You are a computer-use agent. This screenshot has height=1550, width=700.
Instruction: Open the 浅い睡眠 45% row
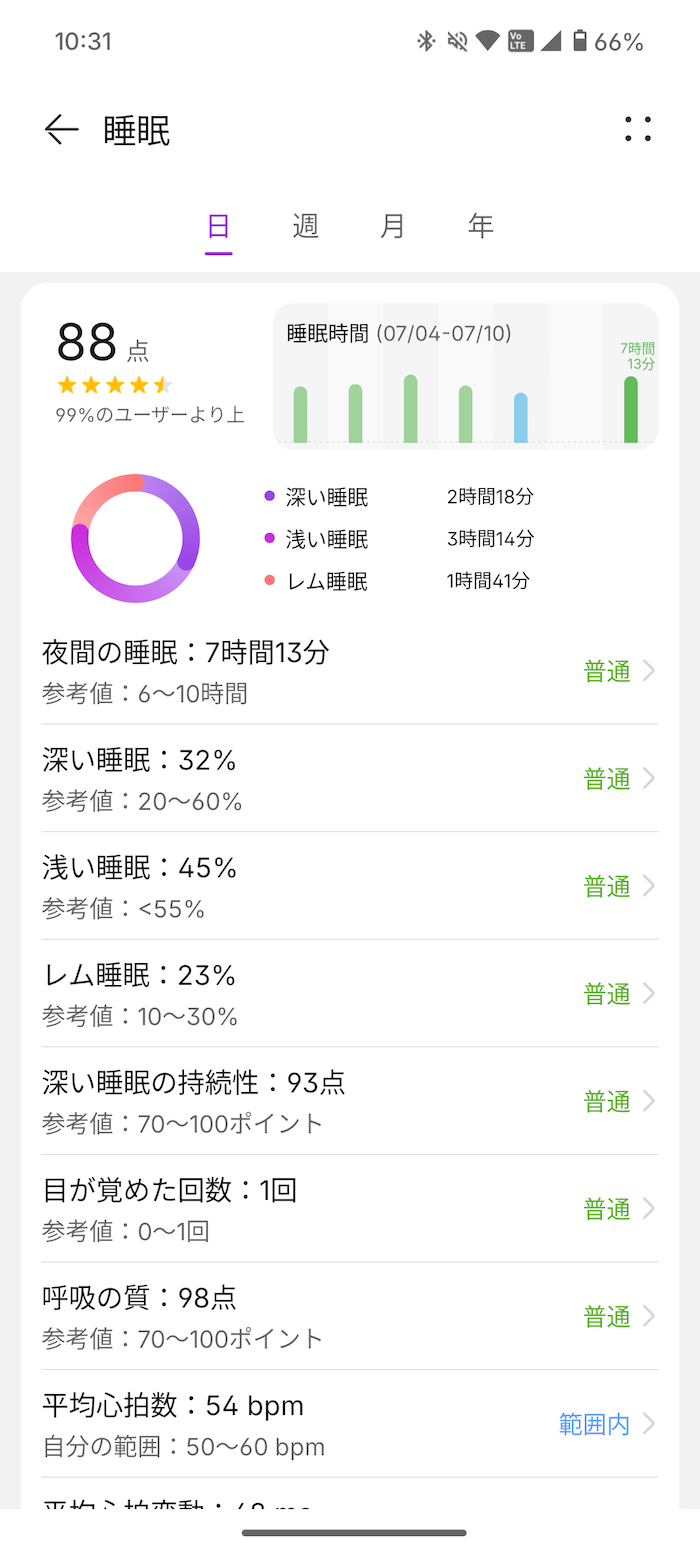pos(350,886)
